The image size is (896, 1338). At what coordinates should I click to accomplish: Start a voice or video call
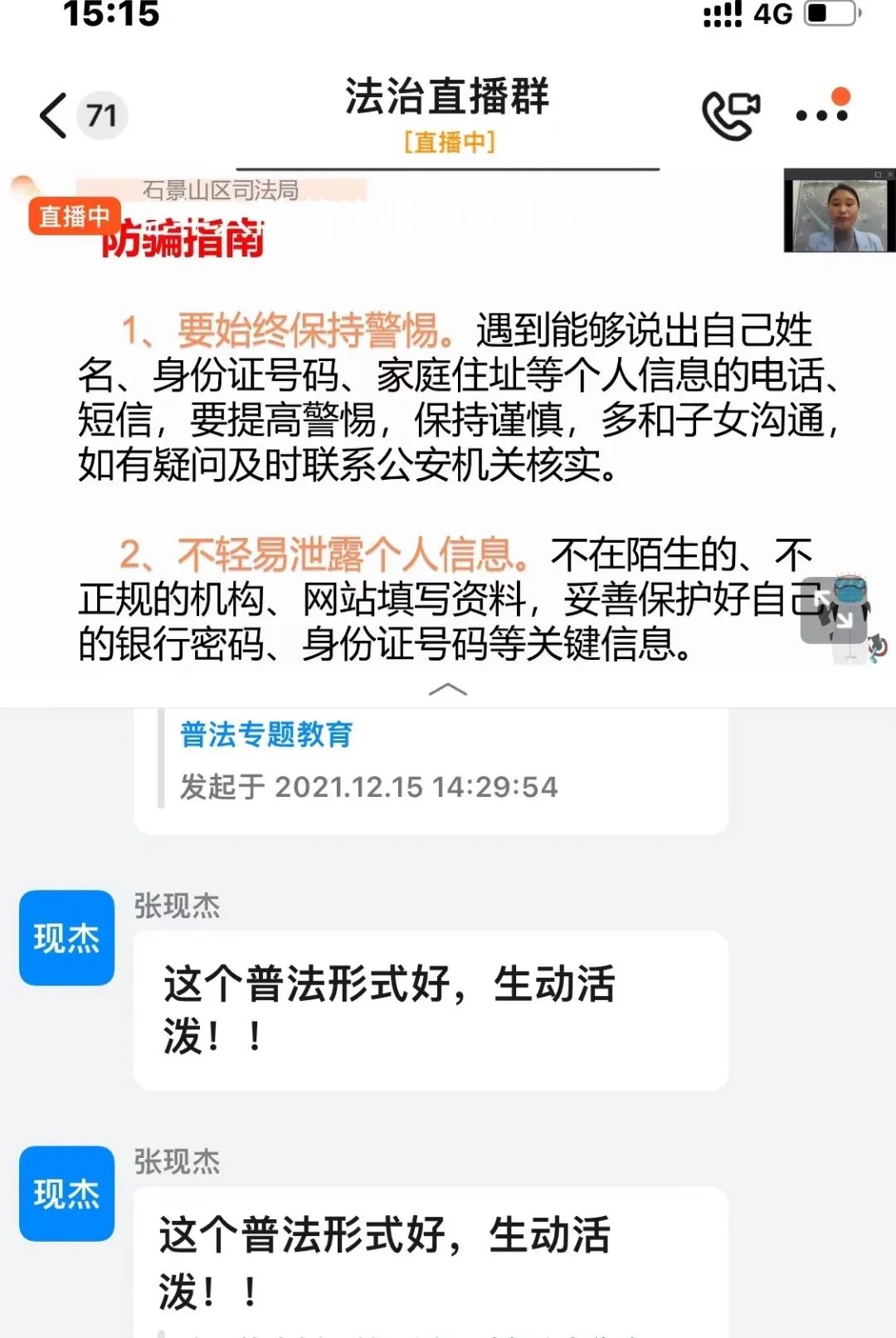click(730, 115)
